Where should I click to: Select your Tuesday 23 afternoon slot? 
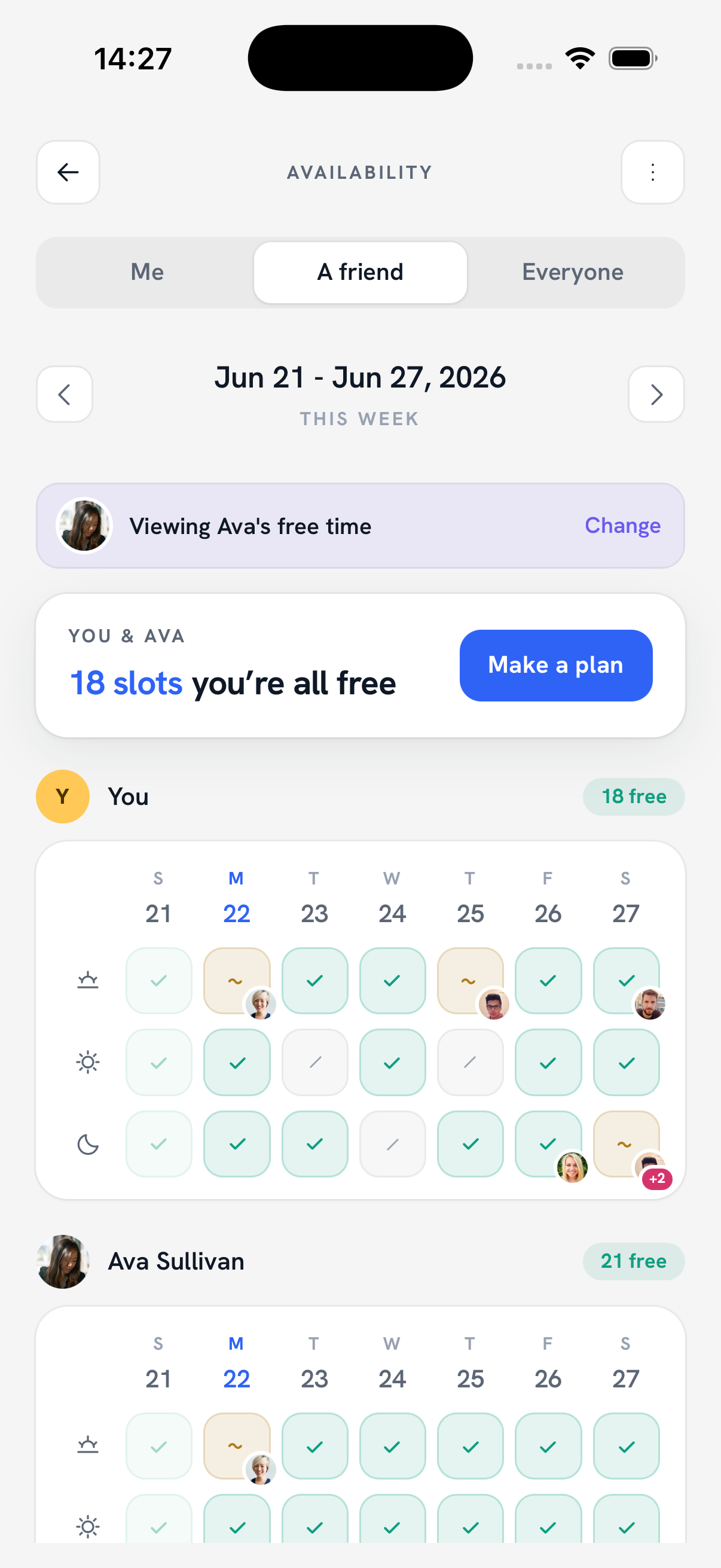(x=314, y=1062)
